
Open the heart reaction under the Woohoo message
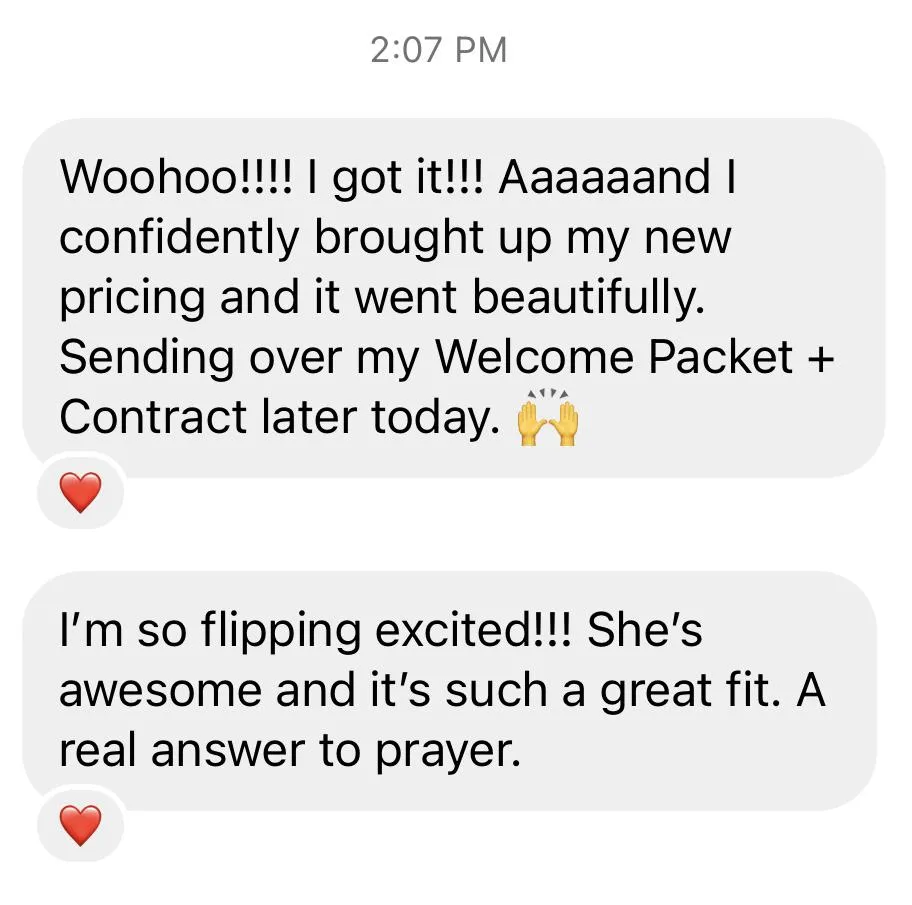(81, 492)
